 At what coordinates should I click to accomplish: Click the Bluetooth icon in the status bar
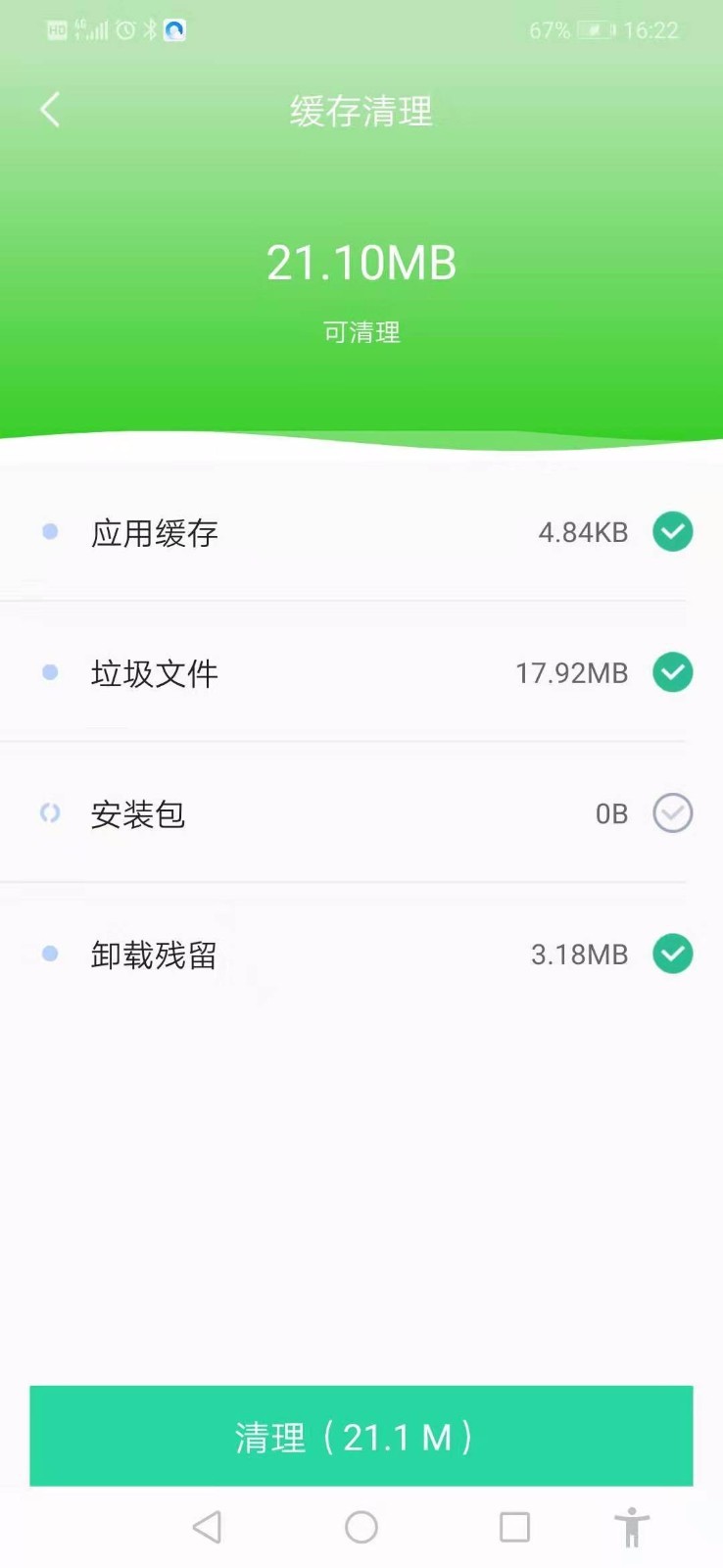pyautogui.click(x=149, y=30)
